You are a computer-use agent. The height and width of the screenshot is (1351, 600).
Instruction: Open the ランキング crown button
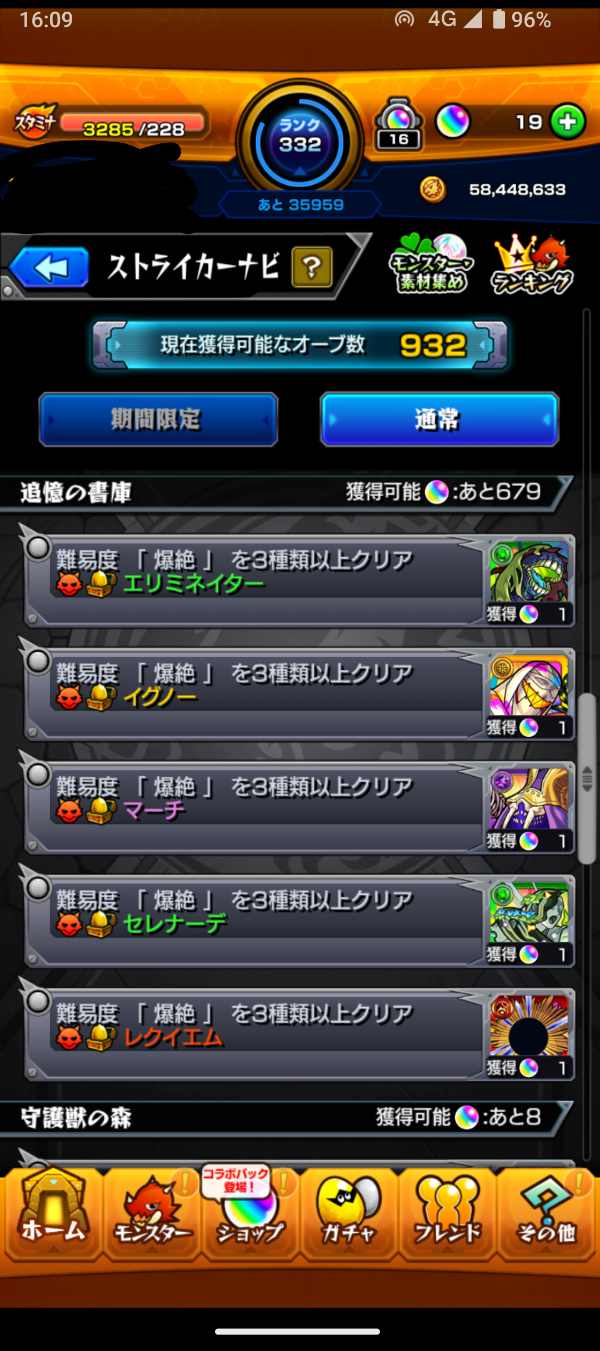pyautogui.click(x=533, y=265)
